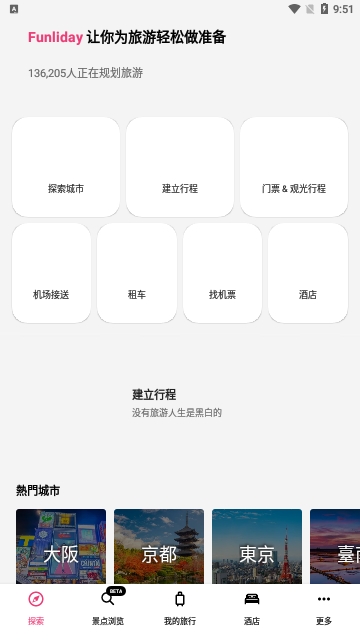The image size is (360, 640).
Task: Tap the 建立行程 tile in the grid
Action: [x=180, y=167]
